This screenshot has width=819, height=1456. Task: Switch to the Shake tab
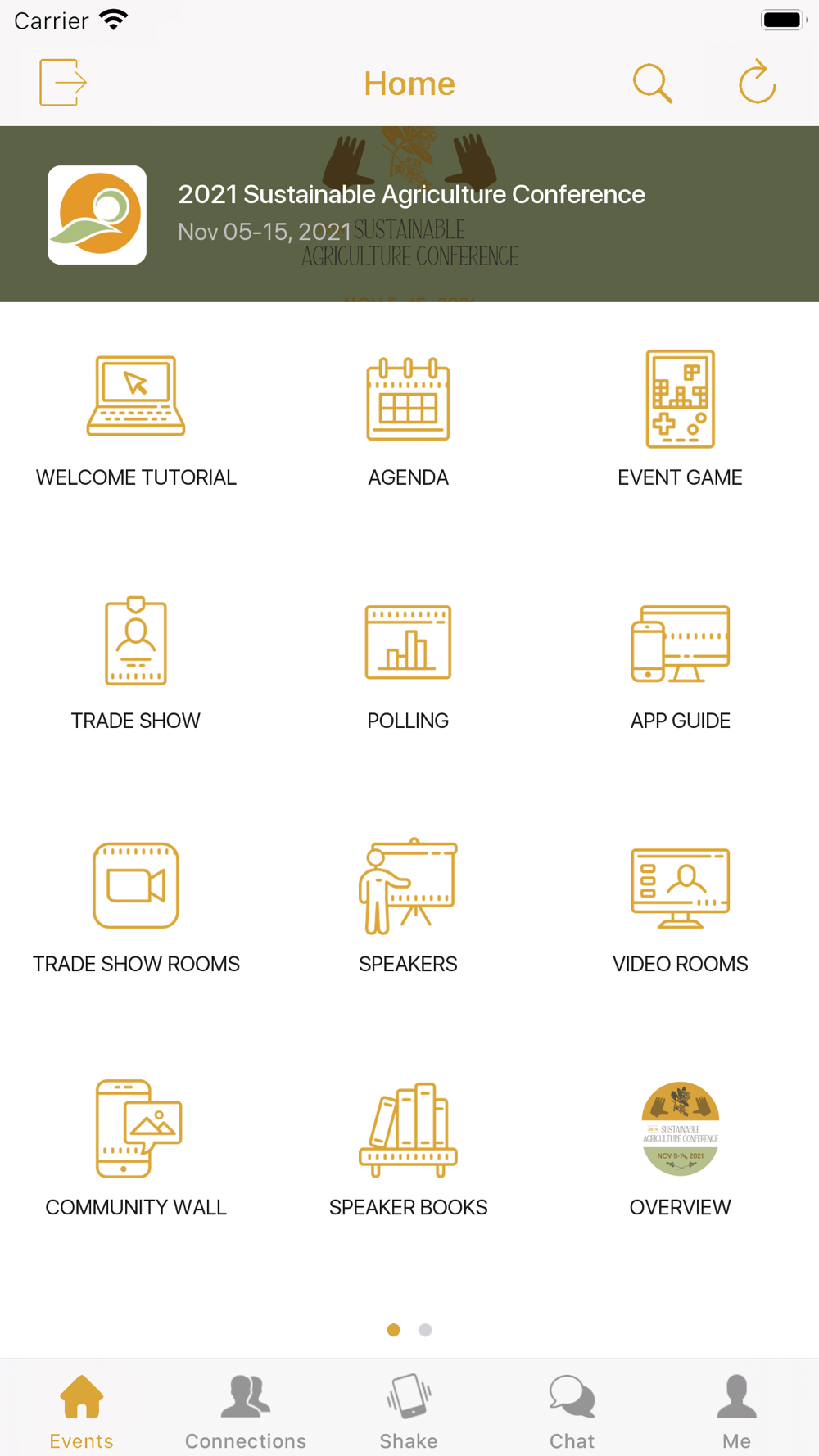(409, 1411)
